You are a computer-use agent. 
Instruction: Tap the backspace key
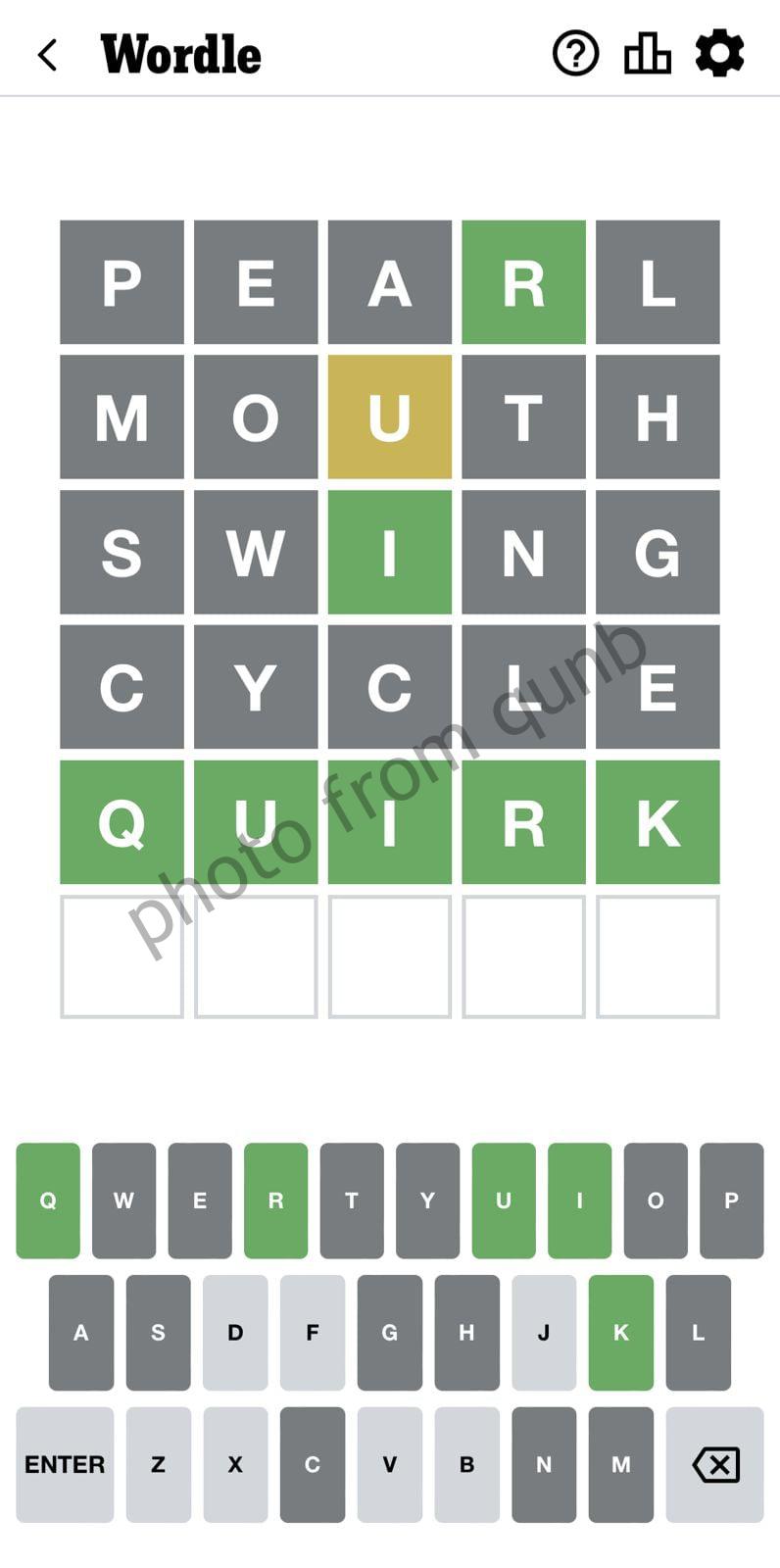tap(714, 1464)
